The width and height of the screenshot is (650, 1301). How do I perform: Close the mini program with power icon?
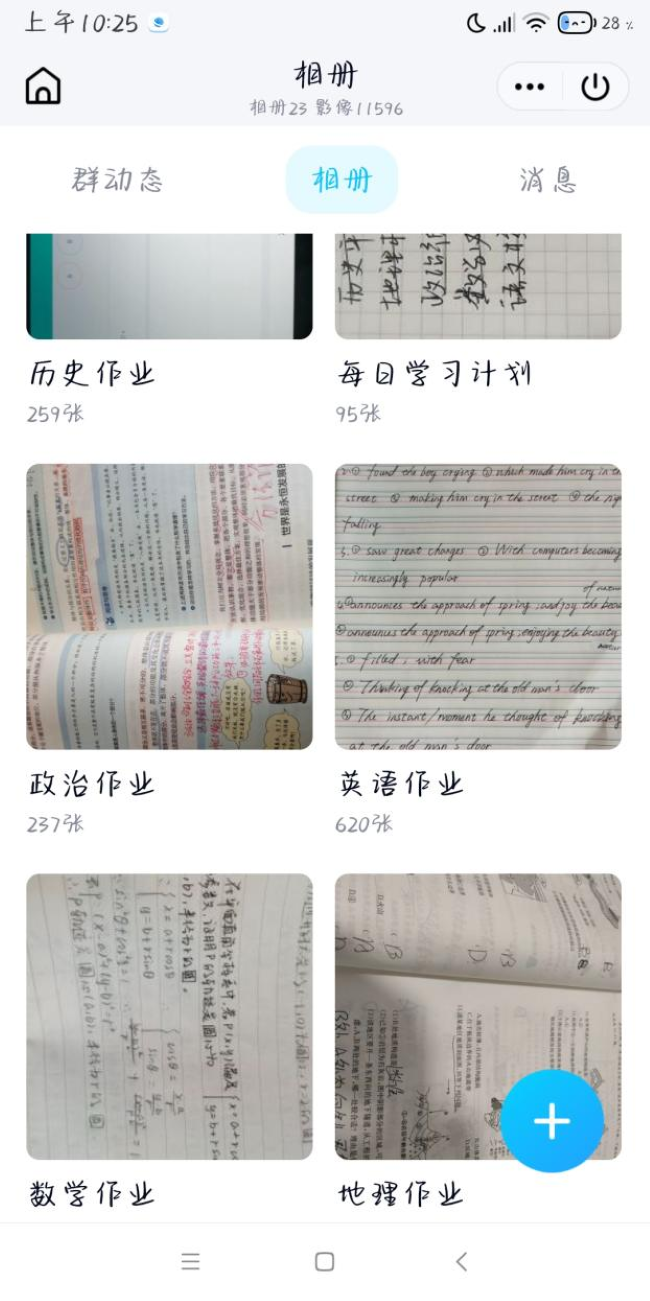click(595, 87)
